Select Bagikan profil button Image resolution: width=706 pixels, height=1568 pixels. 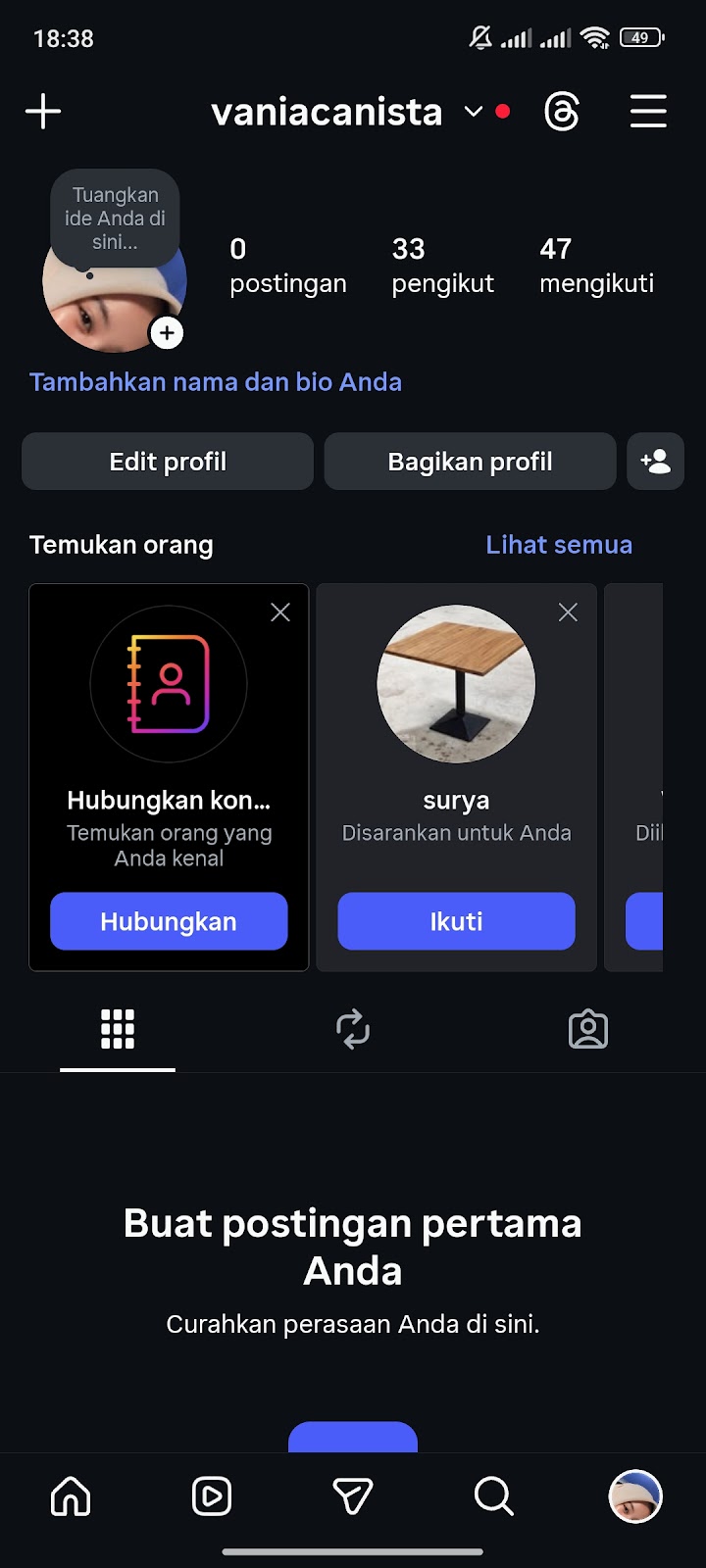click(470, 462)
